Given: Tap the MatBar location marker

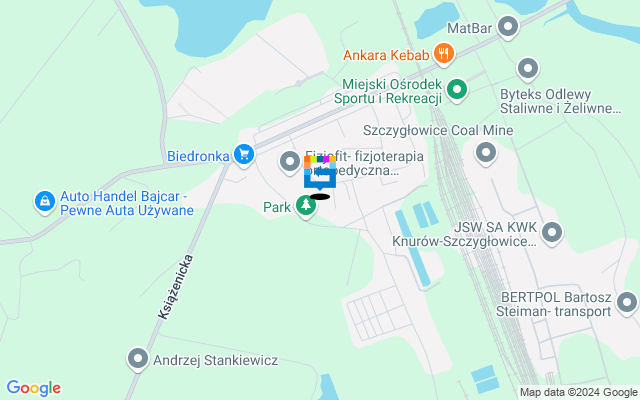Looking at the screenshot, I should point(508,27).
